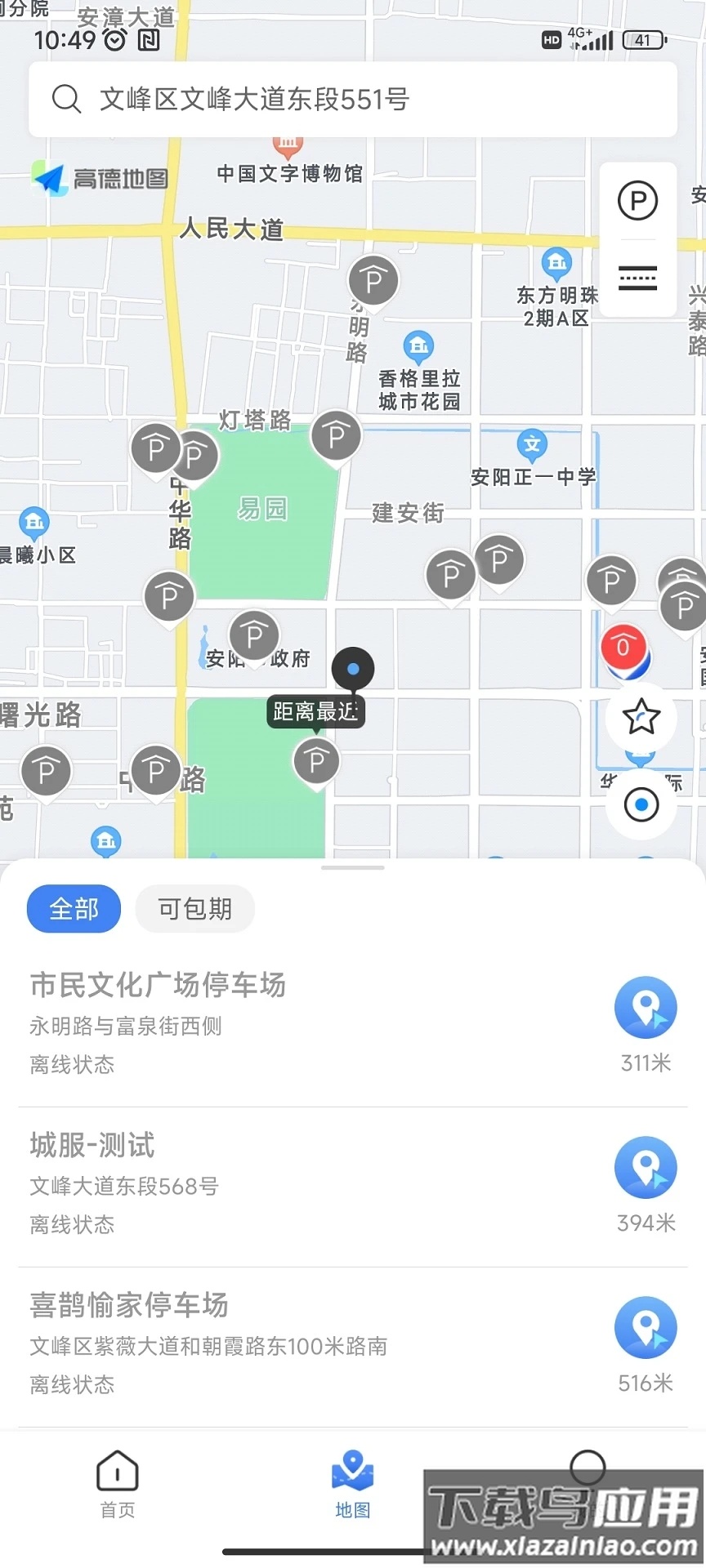Click the star favorites icon on the map

641,717
